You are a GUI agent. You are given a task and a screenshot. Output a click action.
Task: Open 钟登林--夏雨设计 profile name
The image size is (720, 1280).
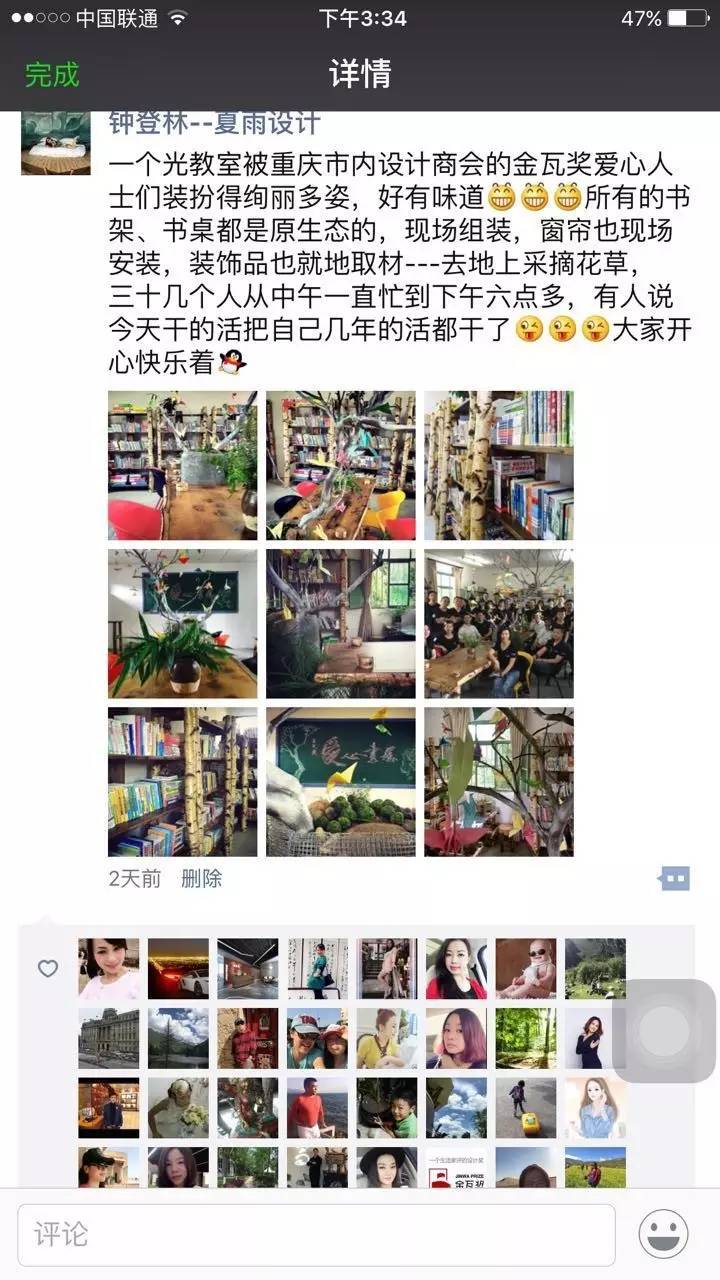point(214,123)
